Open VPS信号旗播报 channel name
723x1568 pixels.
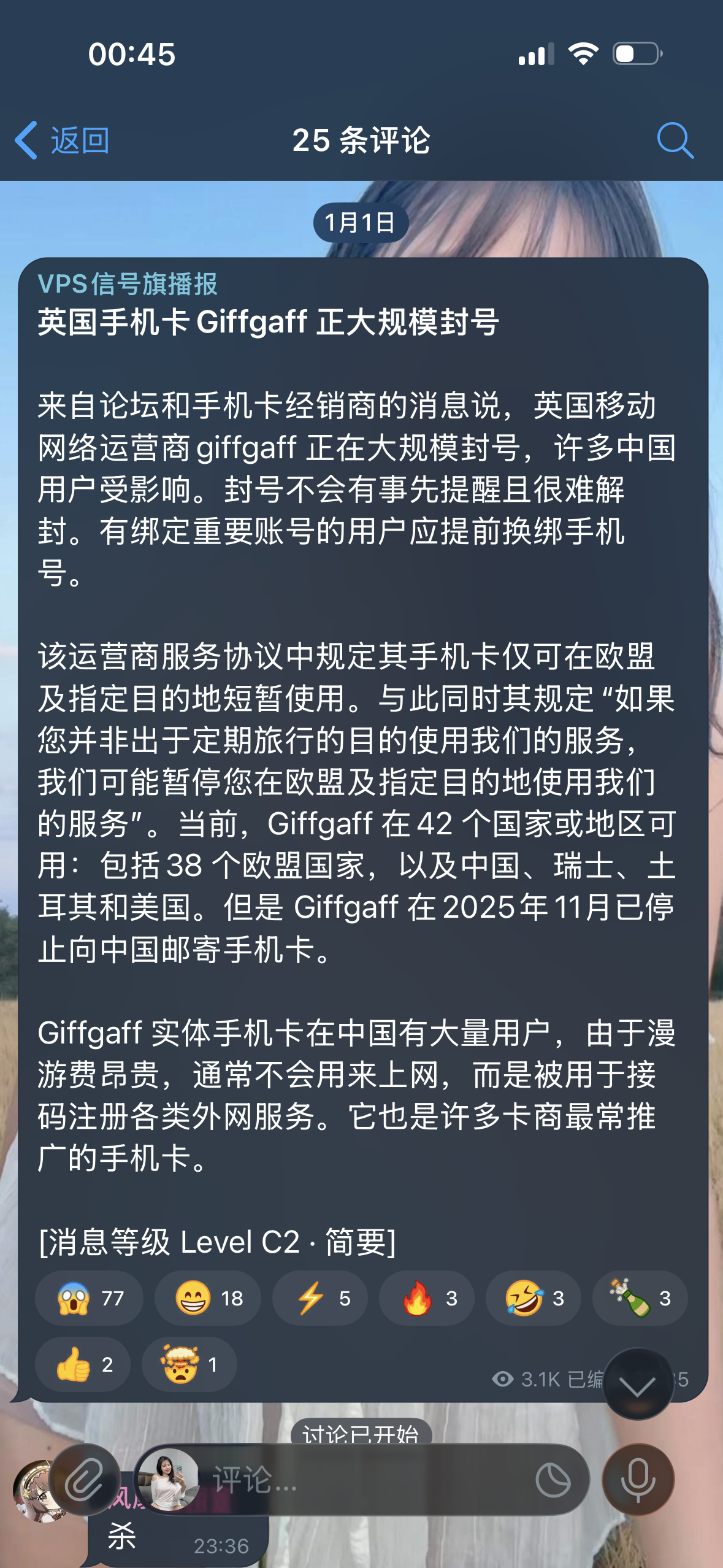coord(128,284)
